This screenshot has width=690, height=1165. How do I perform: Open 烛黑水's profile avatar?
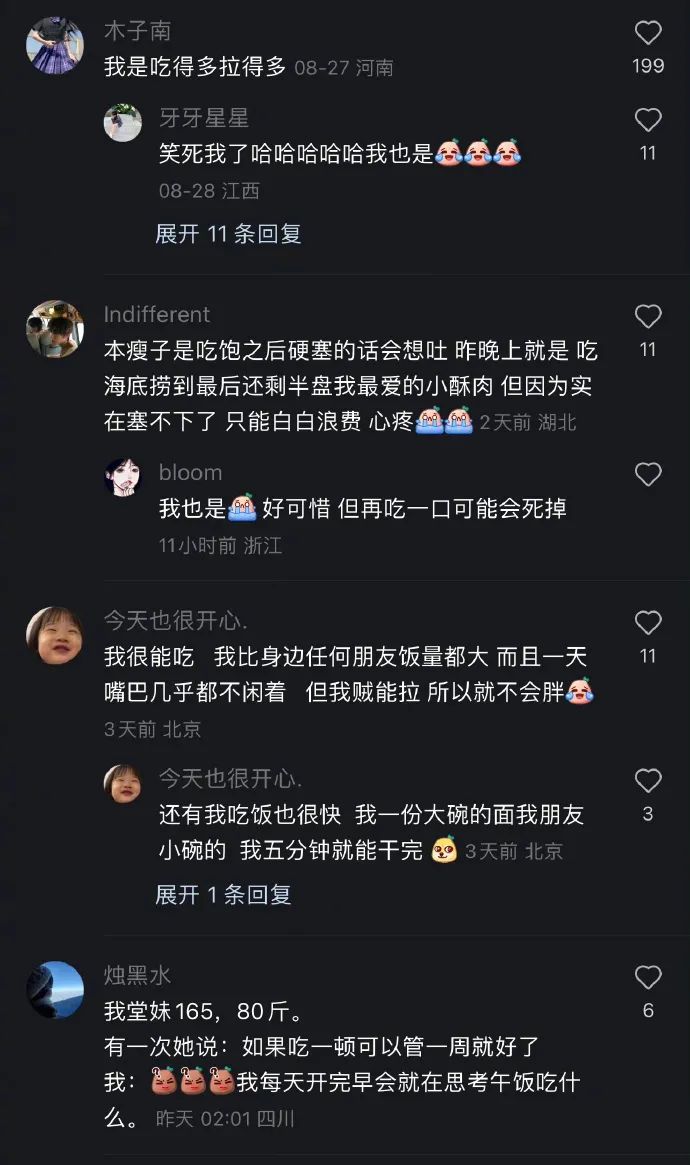(55, 990)
